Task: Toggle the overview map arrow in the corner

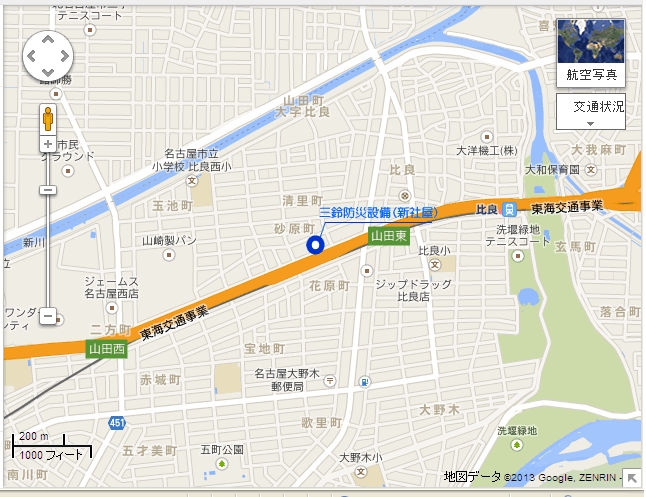Action: tap(632, 478)
